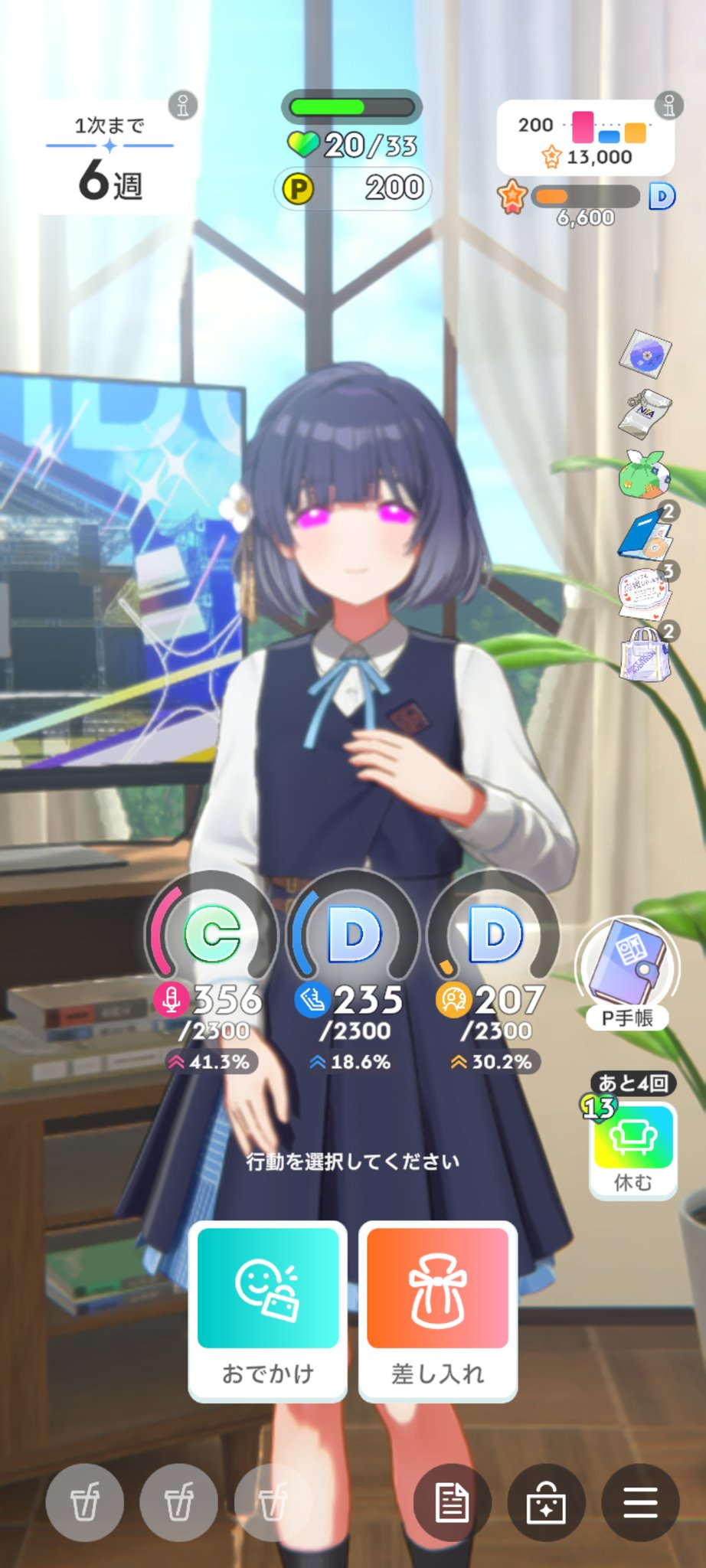Open the hamburger menu
The height and width of the screenshot is (1568, 706).
pyautogui.click(x=640, y=1501)
